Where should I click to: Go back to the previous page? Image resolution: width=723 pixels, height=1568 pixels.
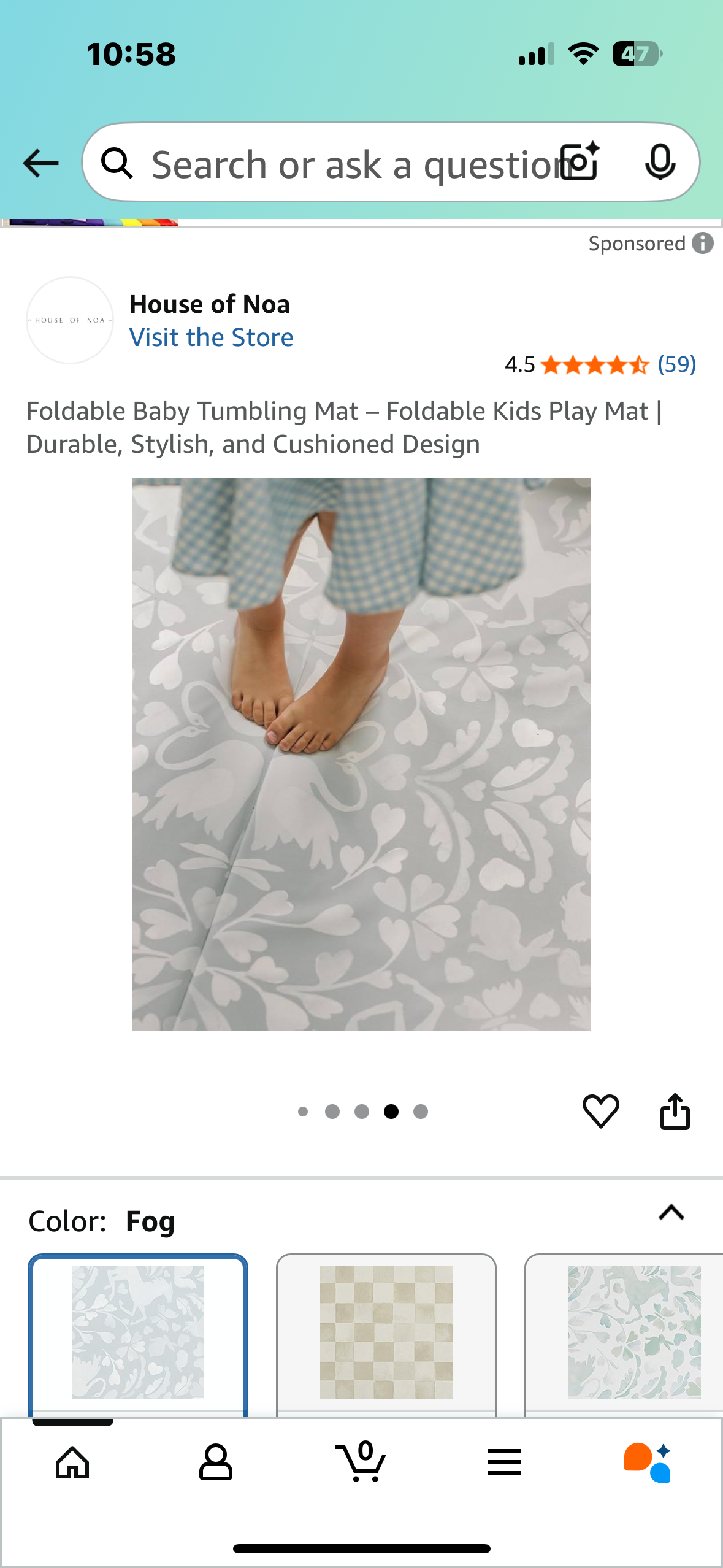[x=40, y=163]
